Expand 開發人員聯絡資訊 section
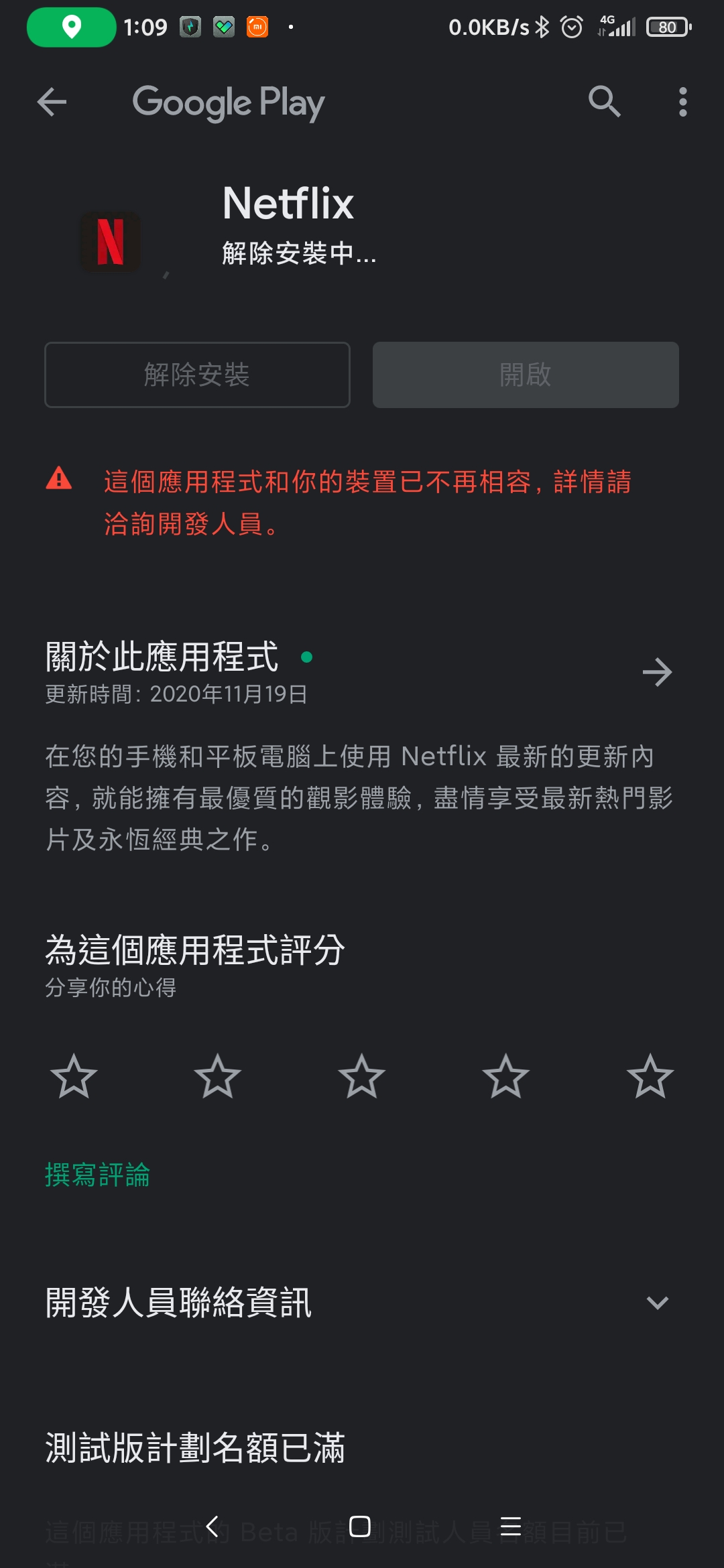 pyautogui.click(x=657, y=1303)
